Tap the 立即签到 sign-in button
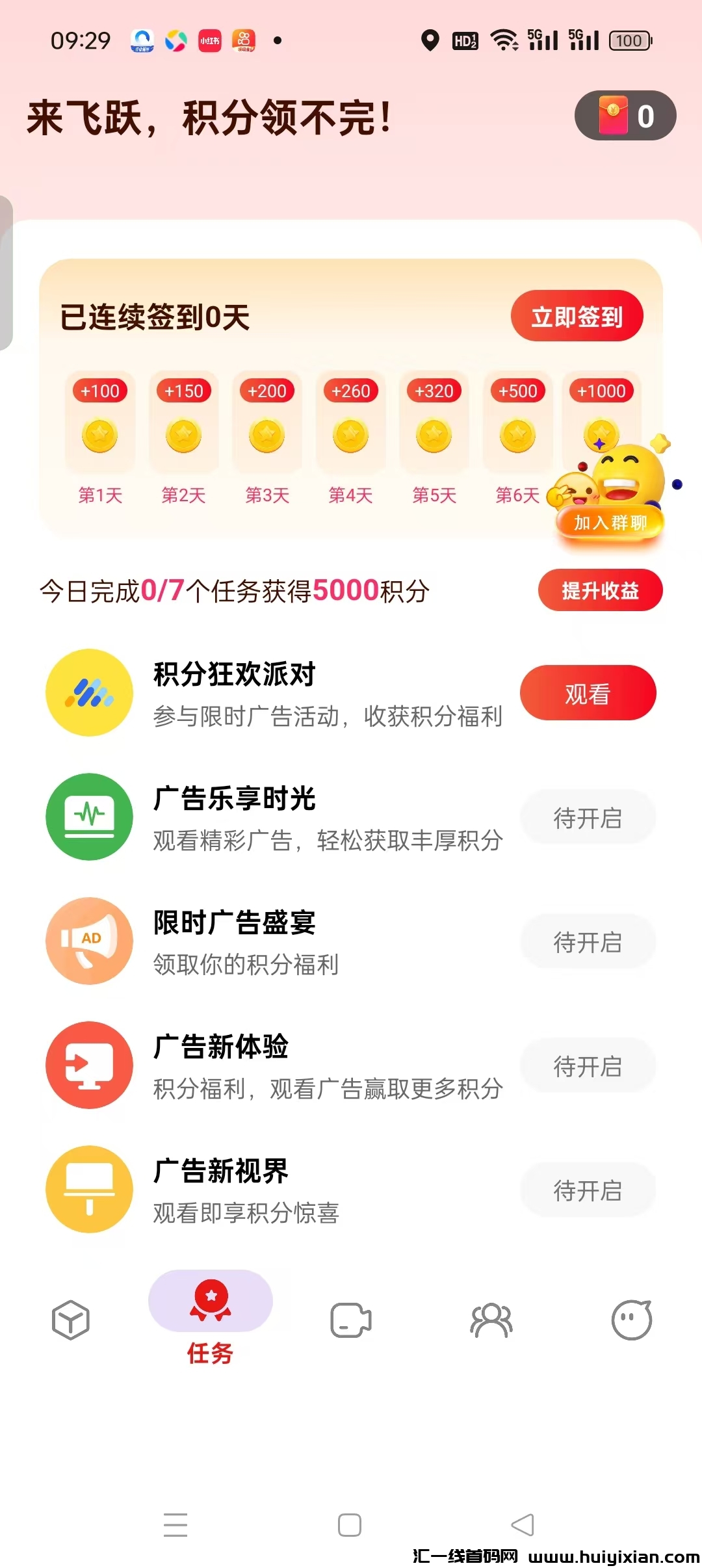Viewport: 702px width, 1568px height. pyautogui.click(x=578, y=317)
